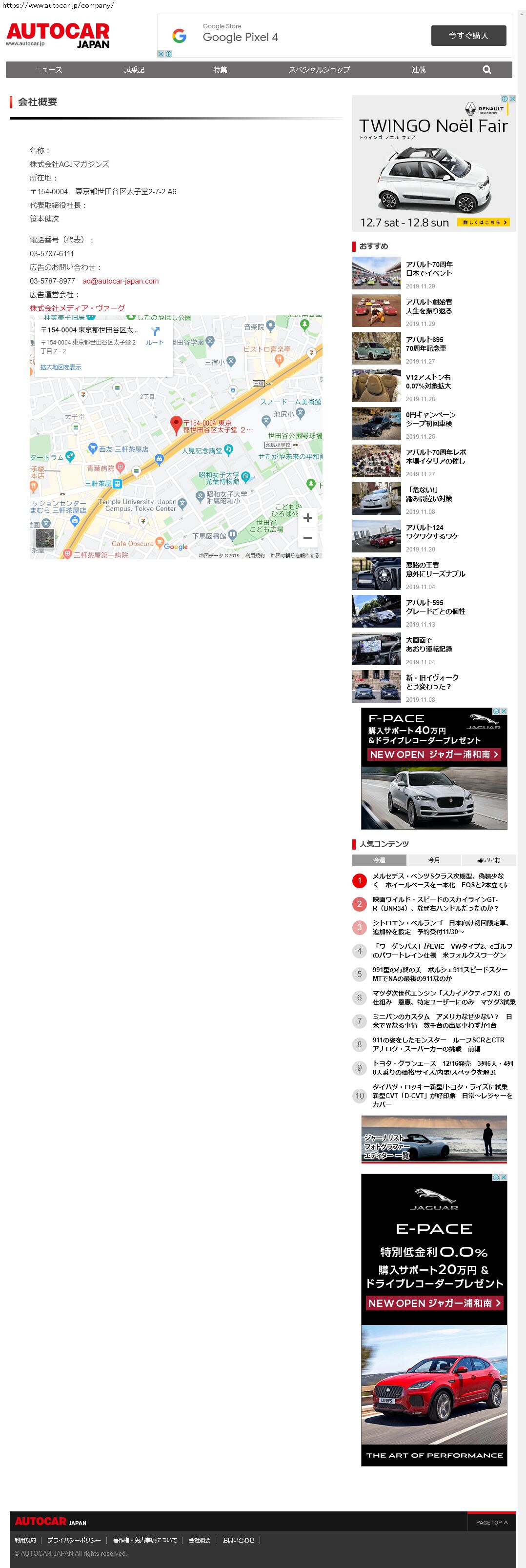Switch popular contents to 今月 tab
526x1568 pixels.
pos(433,860)
